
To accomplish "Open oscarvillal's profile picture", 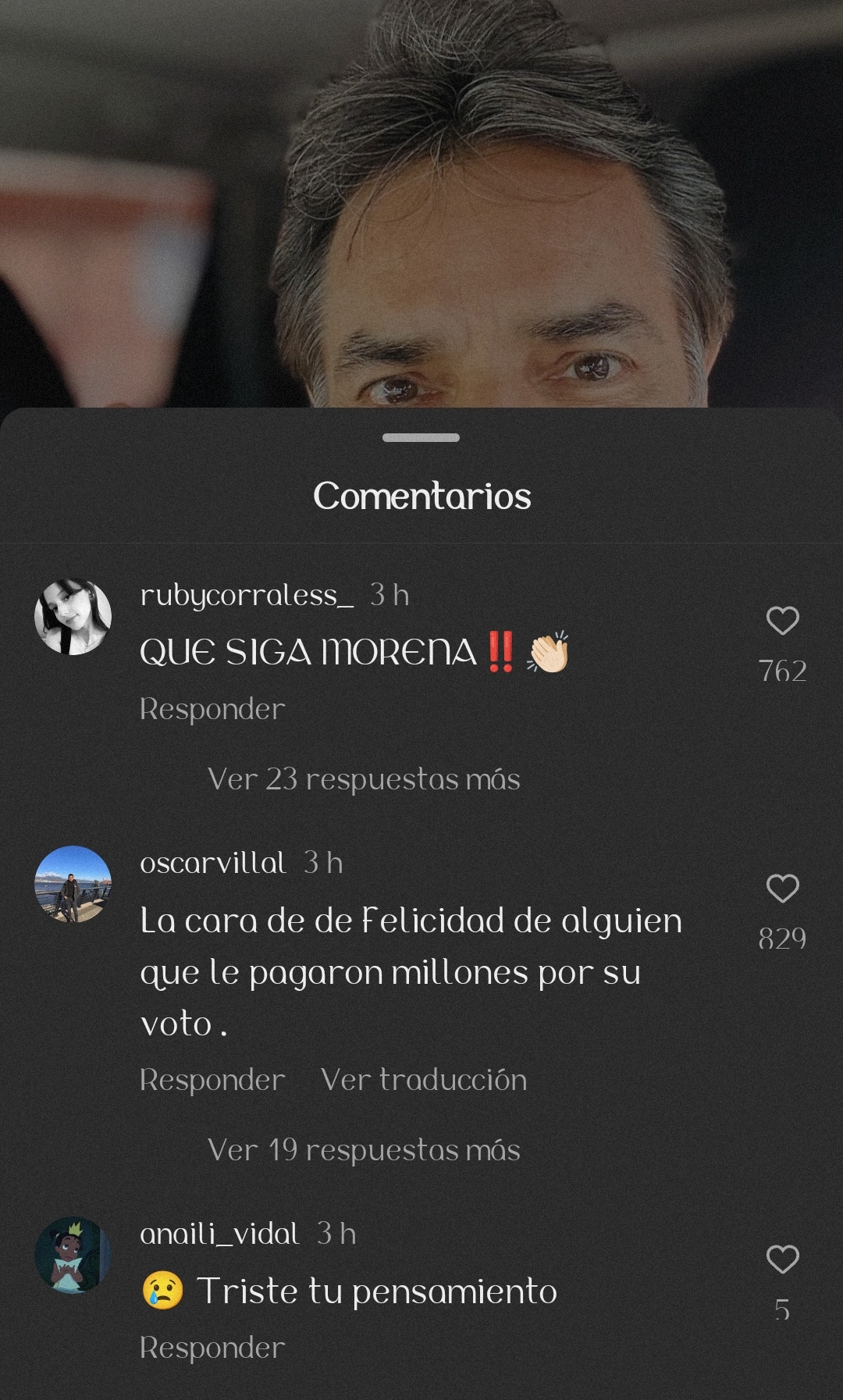I will [x=73, y=885].
